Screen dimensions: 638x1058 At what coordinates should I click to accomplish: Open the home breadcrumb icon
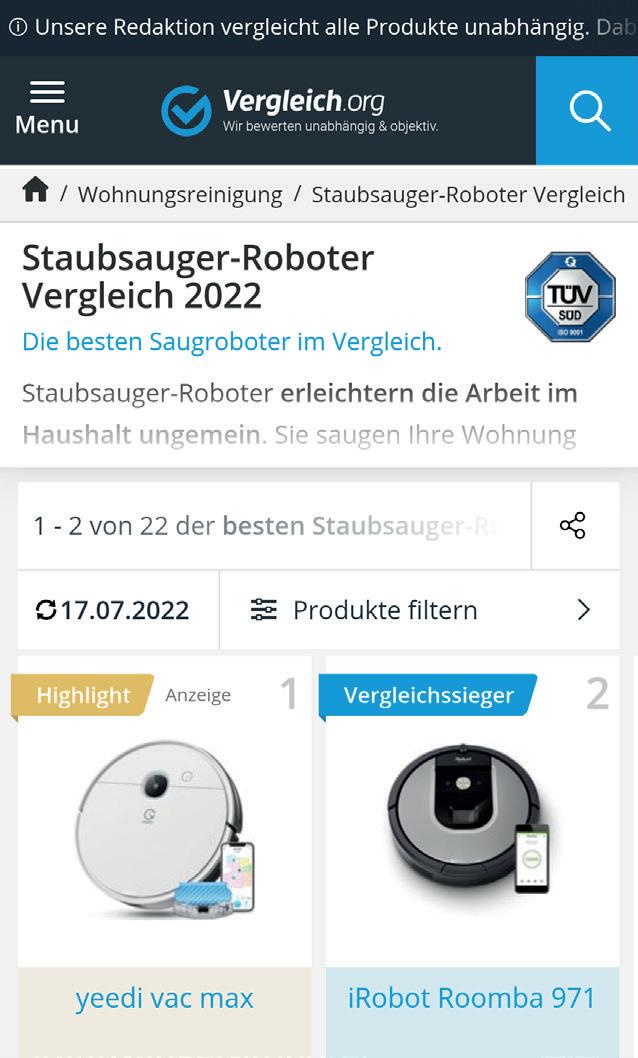pos(35,192)
